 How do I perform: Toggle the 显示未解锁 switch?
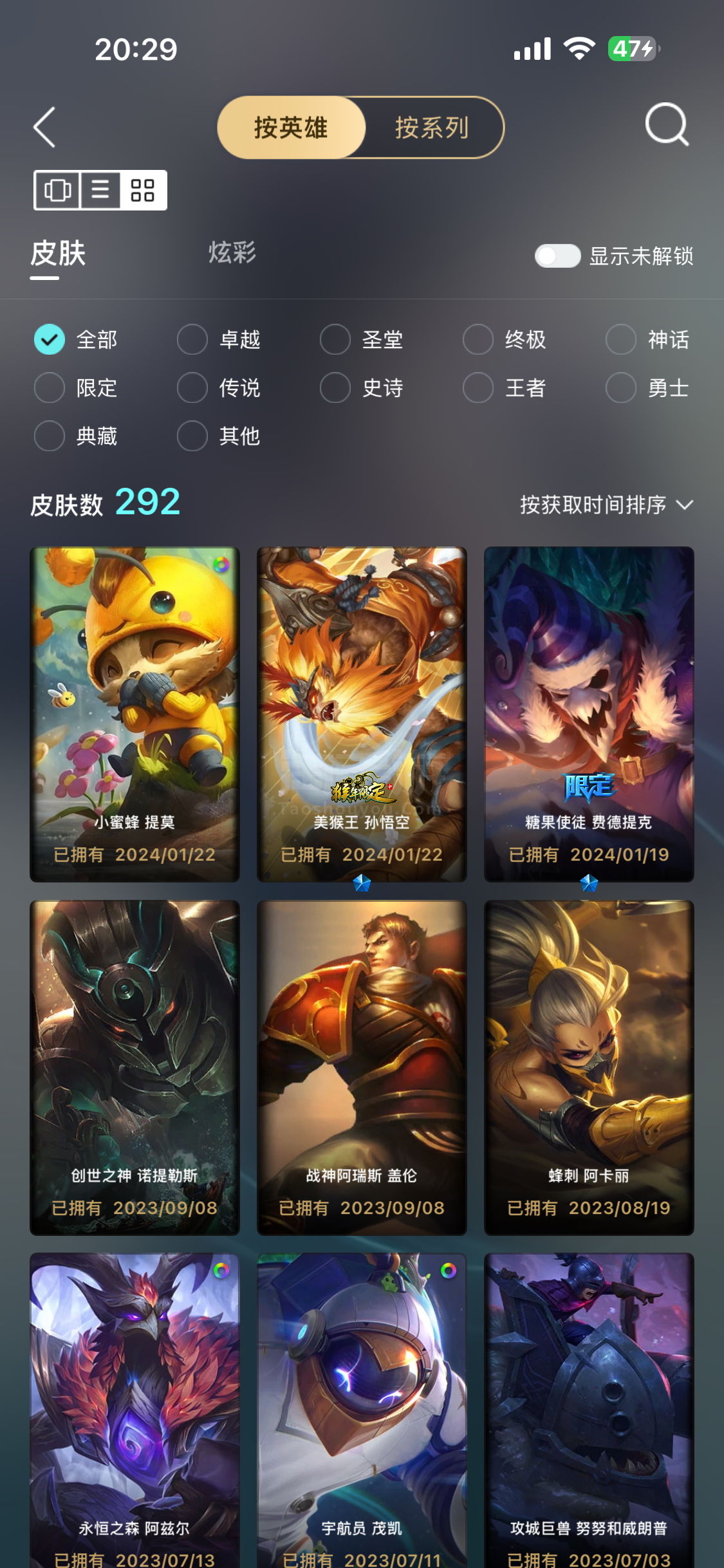click(557, 256)
